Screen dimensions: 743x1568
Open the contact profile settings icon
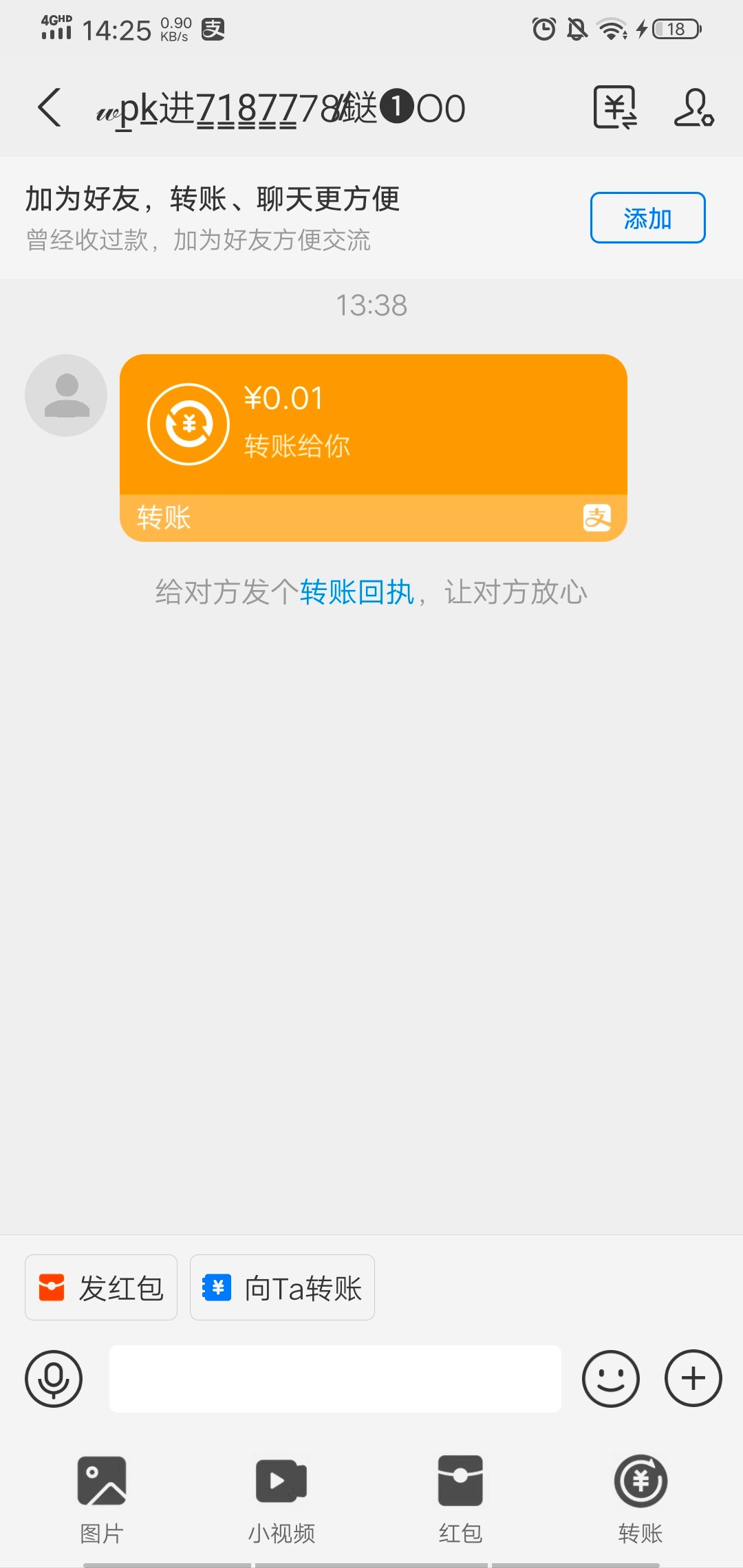pos(693,108)
